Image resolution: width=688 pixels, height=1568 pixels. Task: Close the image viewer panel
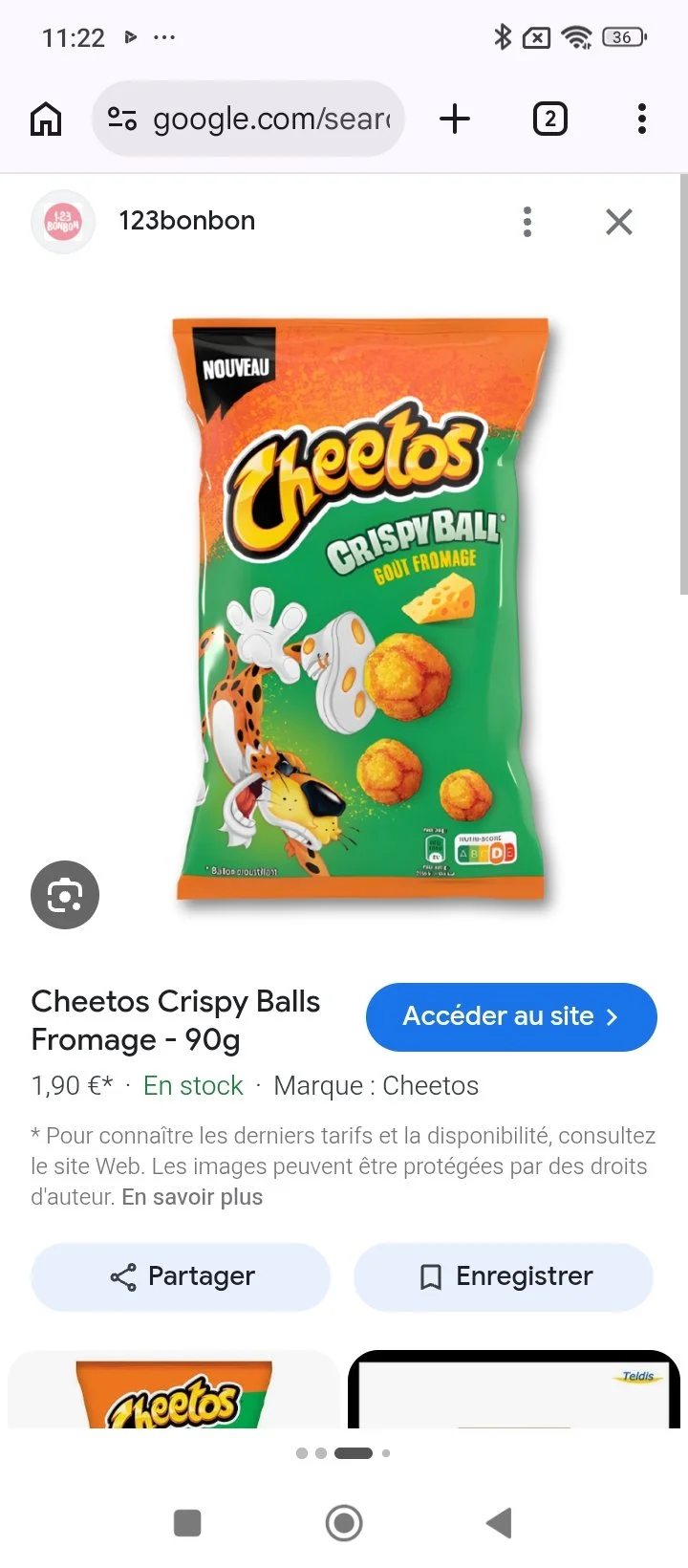coord(619,222)
